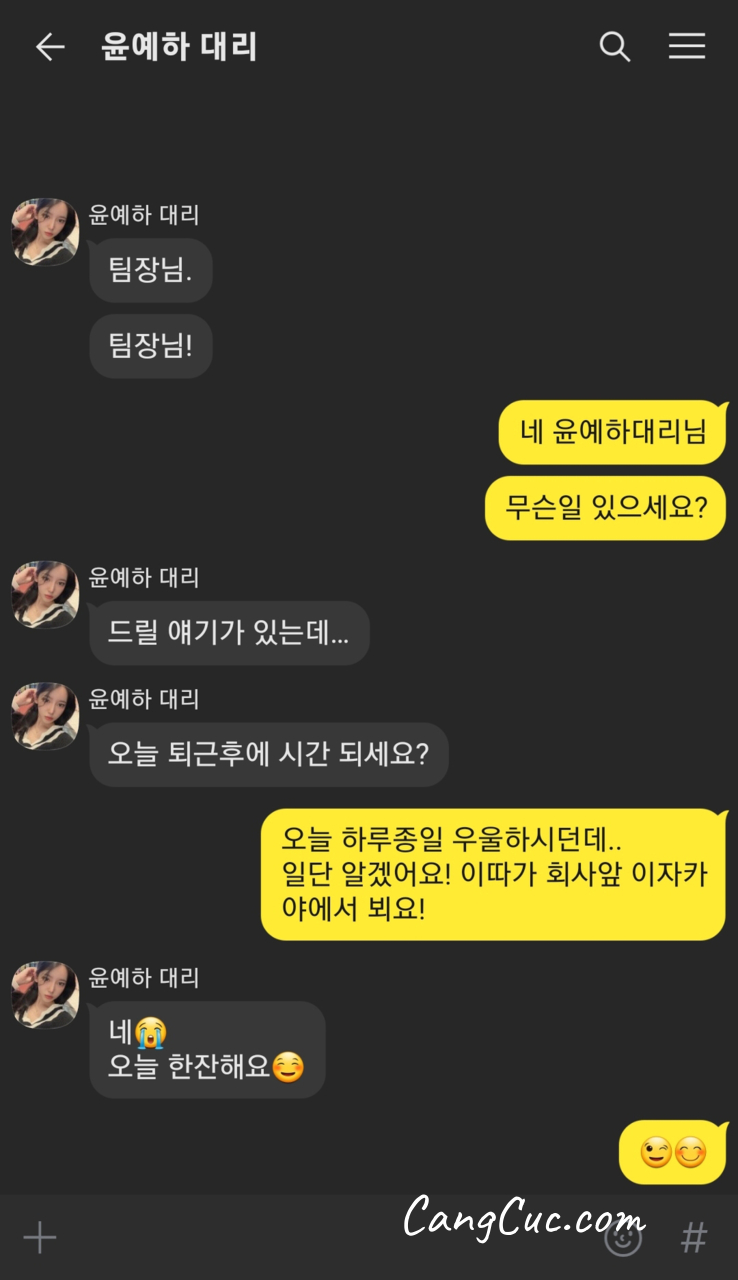Tap the hashtag search button
Viewport: 738px width, 1280px height.
tap(694, 1238)
